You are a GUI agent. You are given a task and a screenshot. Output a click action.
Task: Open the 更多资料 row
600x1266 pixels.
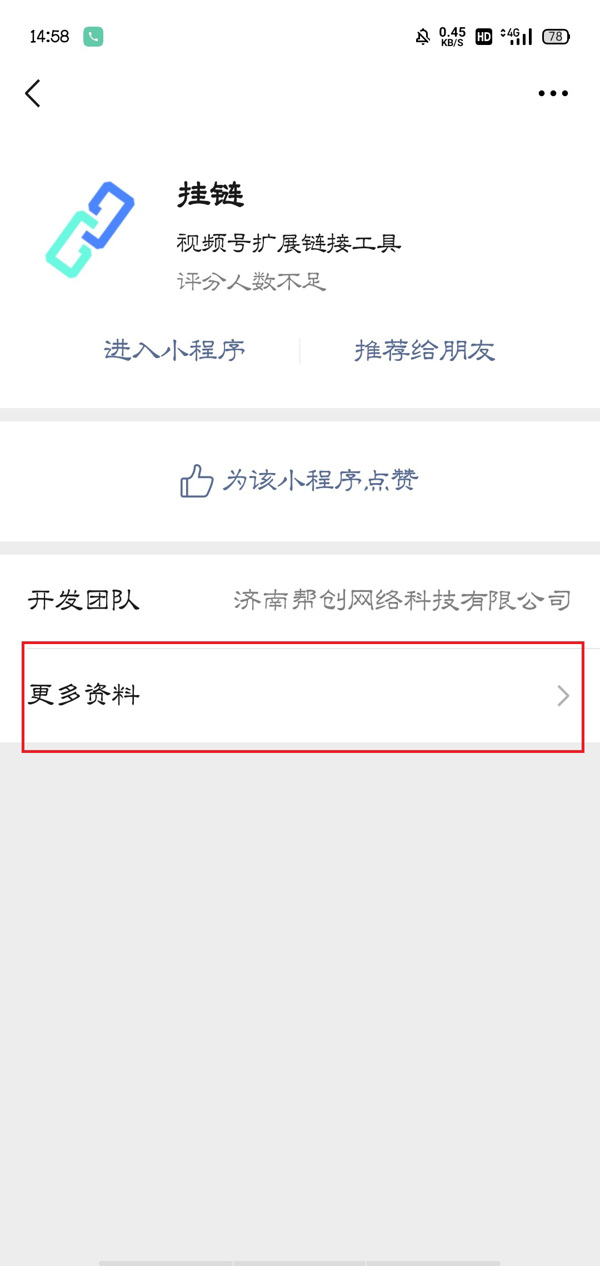click(x=300, y=695)
